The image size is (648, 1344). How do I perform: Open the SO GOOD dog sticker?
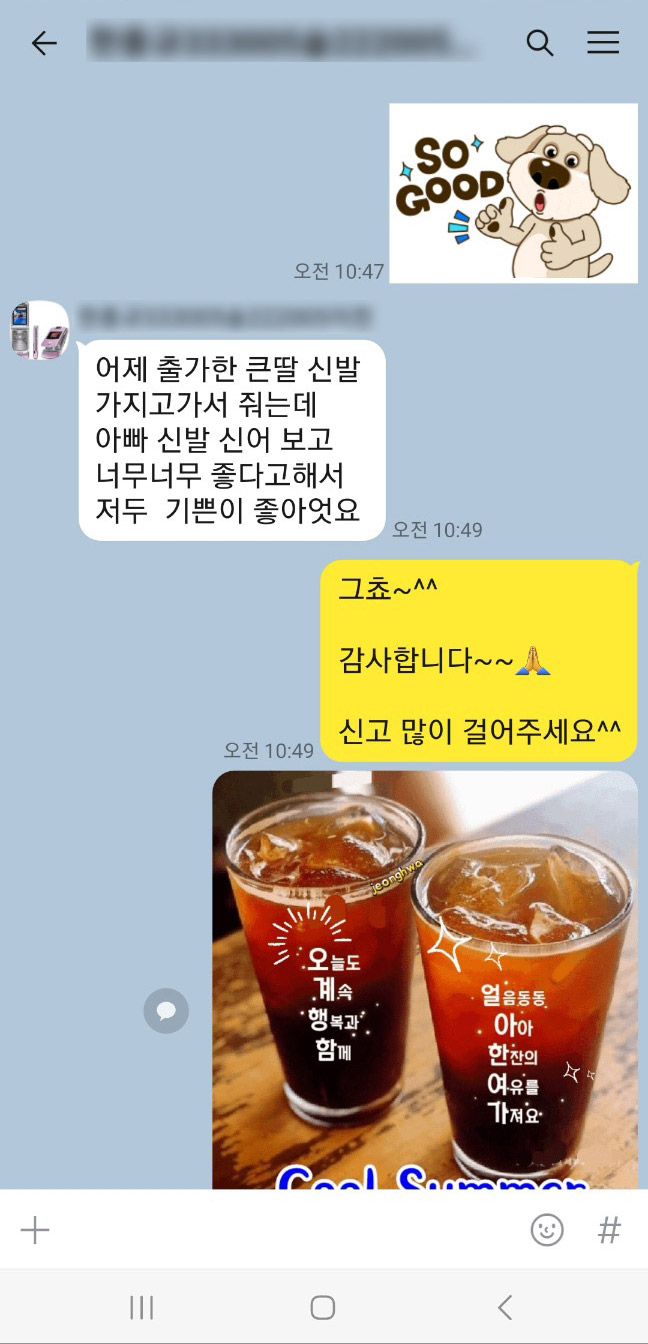click(513, 193)
